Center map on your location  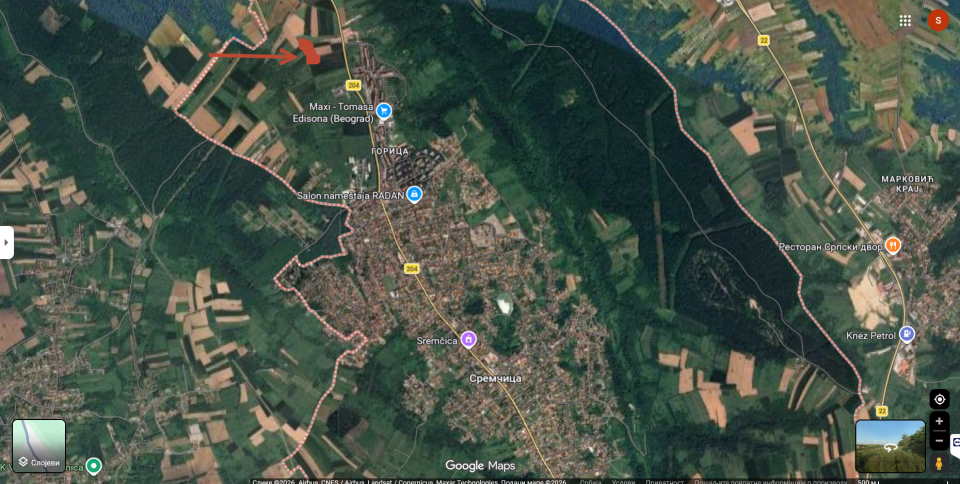click(x=939, y=399)
